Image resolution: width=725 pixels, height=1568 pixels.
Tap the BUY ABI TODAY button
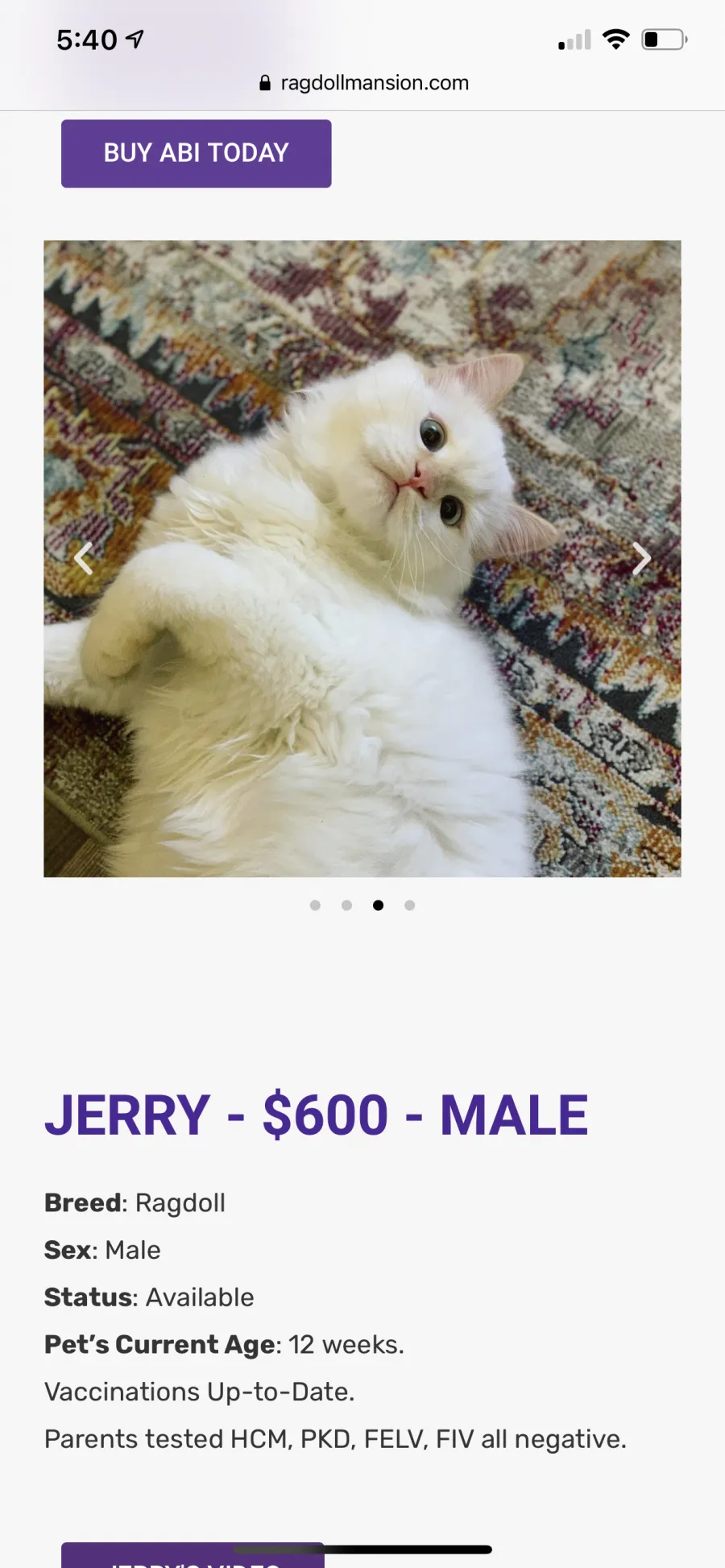[196, 153]
